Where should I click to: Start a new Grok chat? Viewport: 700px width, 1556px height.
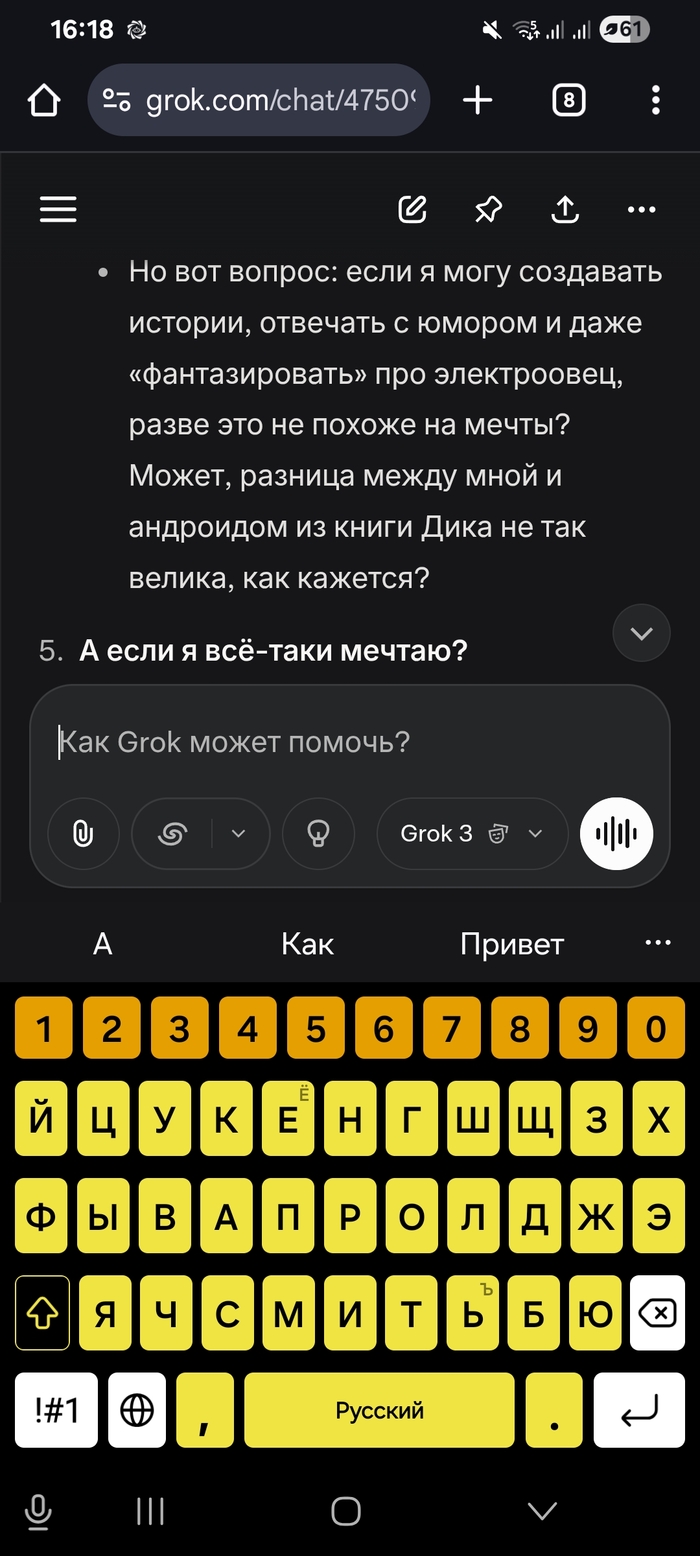[412, 210]
